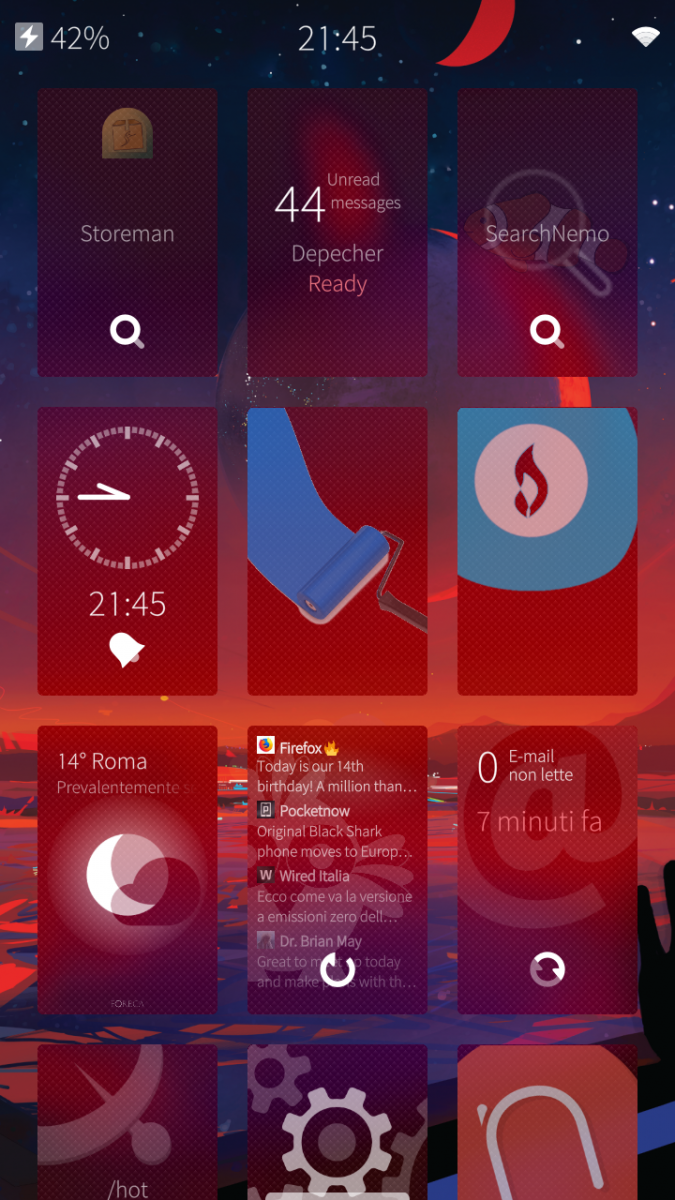Open the SearchNemo app cover
The image size is (675, 1200).
(x=547, y=220)
